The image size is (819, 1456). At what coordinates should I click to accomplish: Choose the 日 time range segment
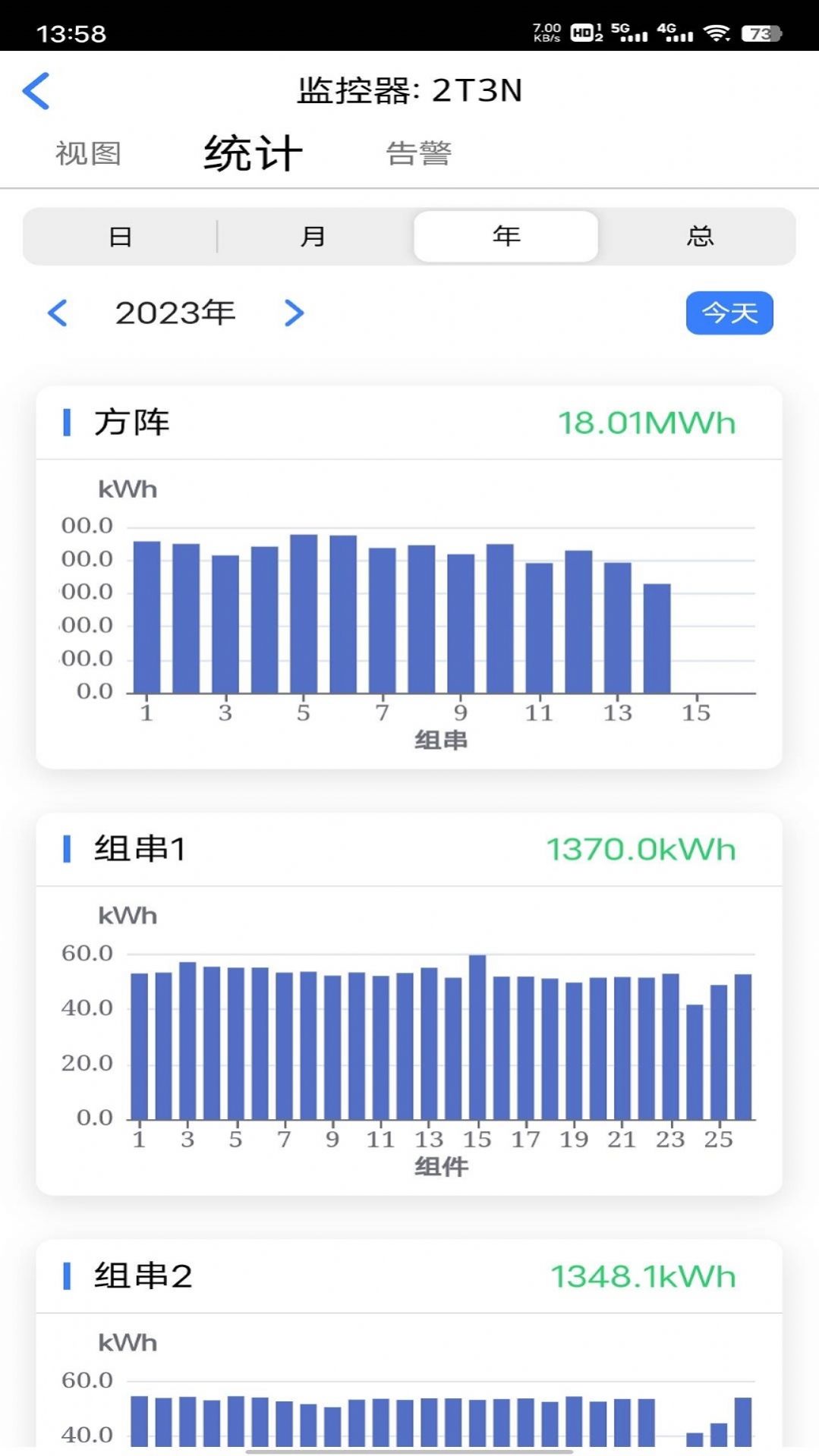tap(121, 237)
